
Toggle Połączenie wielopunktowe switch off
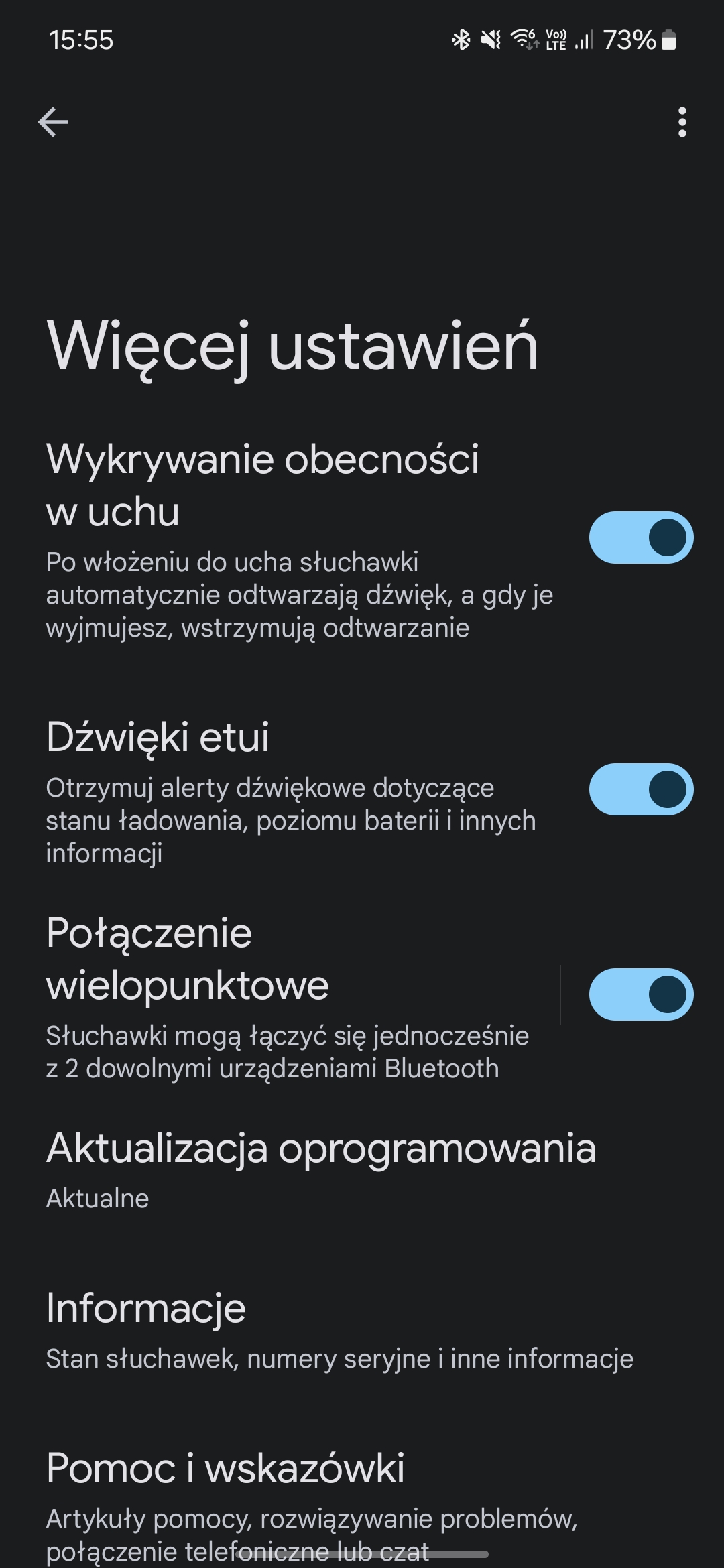click(x=641, y=994)
